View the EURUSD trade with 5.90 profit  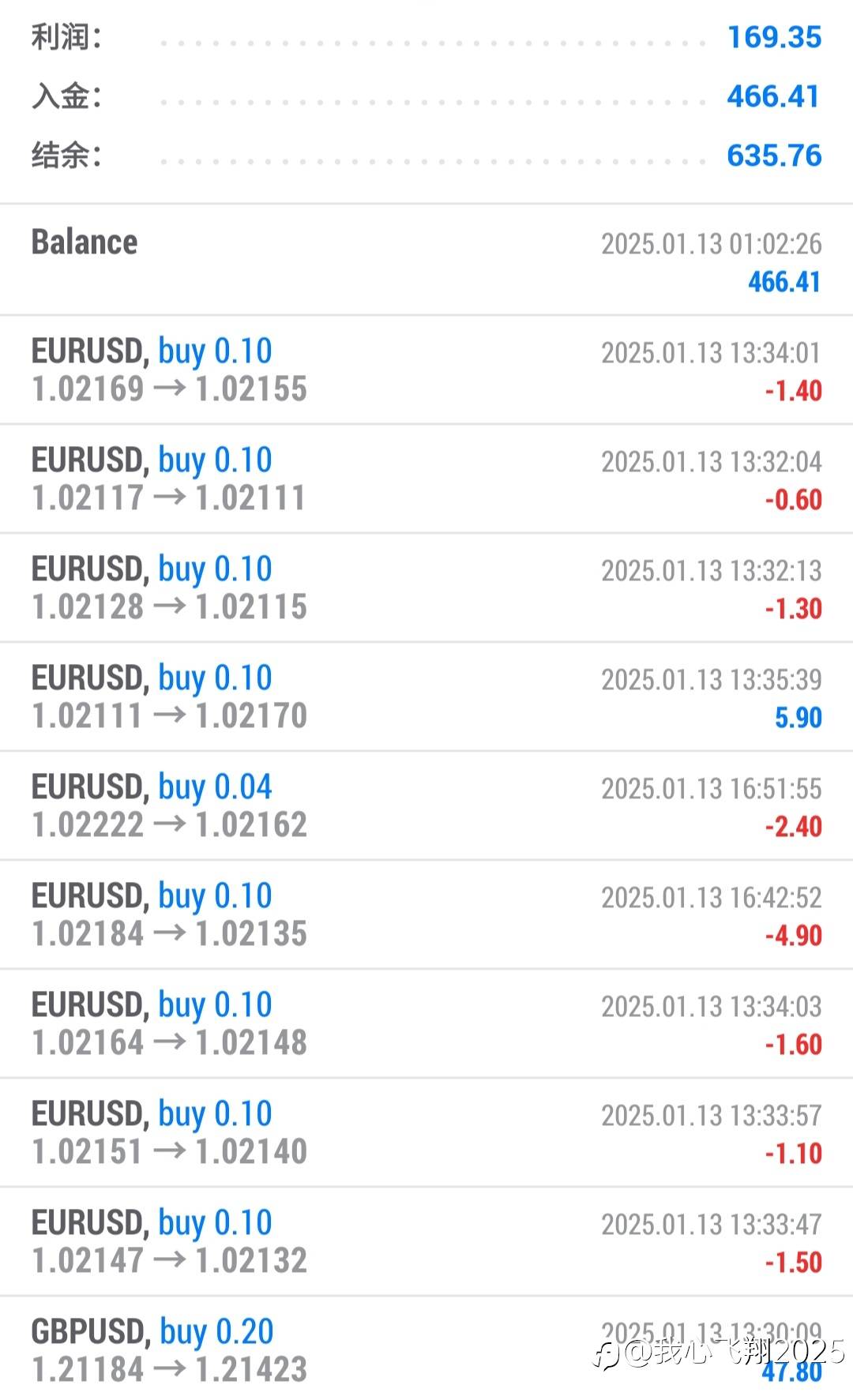click(x=426, y=696)
